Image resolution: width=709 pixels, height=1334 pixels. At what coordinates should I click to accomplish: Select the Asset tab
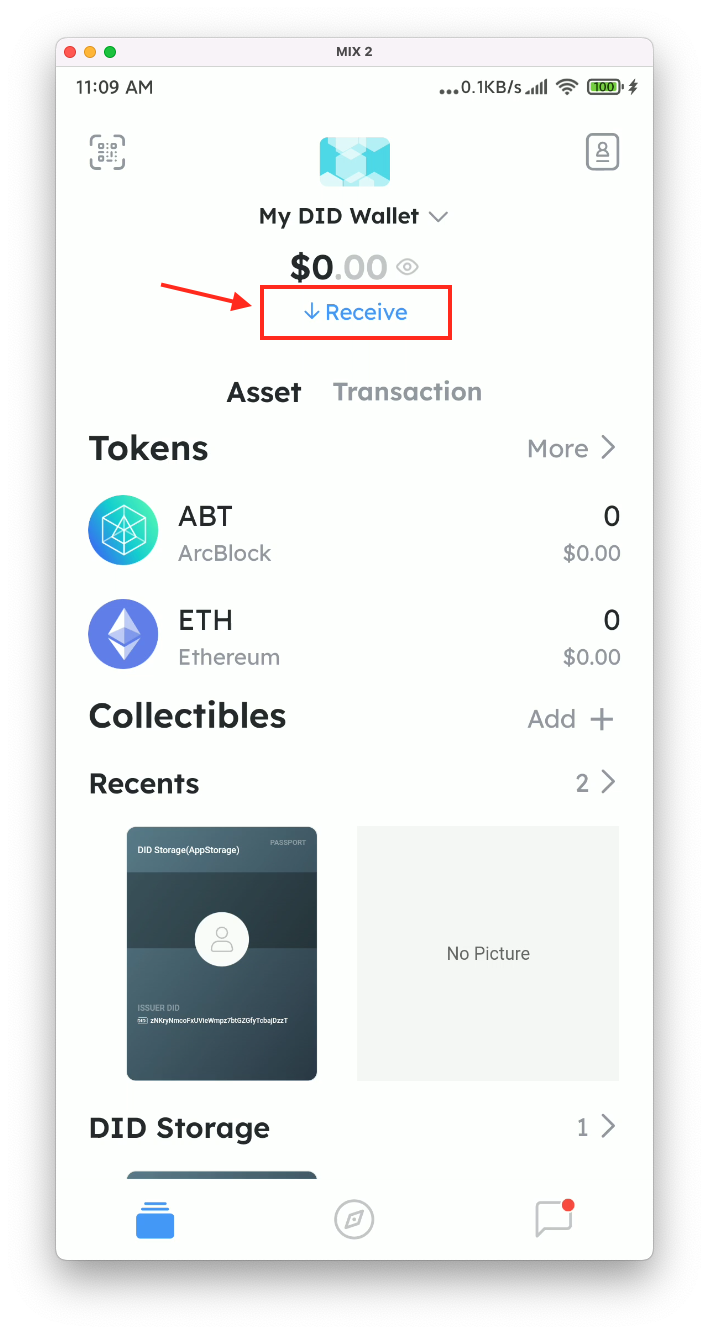tap(264, 392)
